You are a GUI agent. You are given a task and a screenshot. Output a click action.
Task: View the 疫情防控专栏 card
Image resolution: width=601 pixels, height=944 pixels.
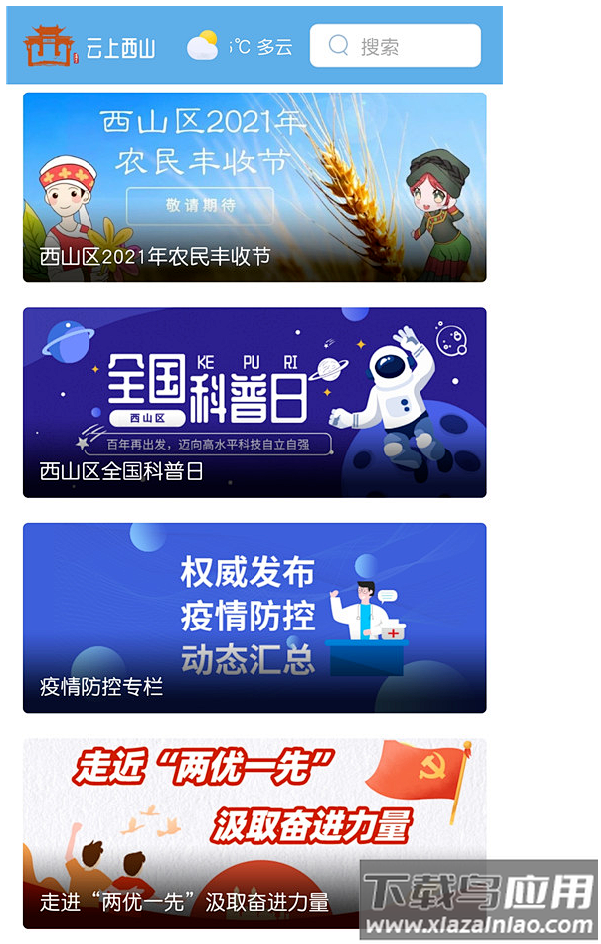coord(254,617)
